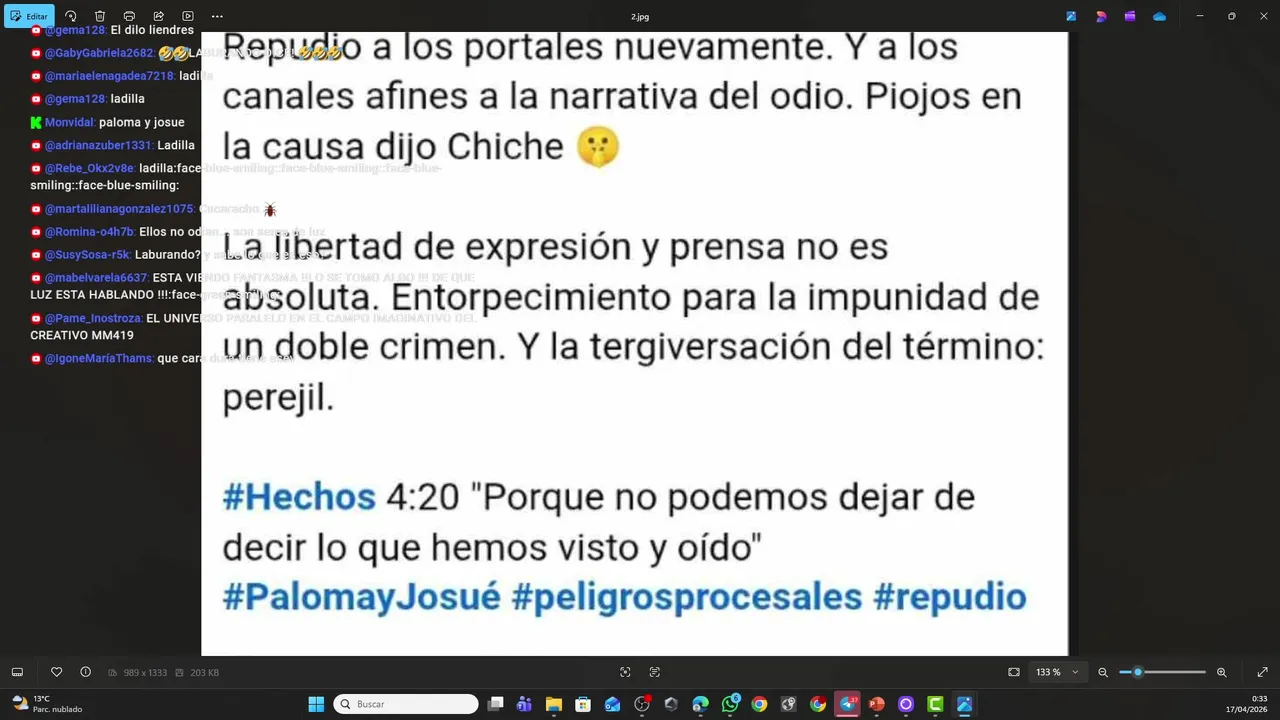Close the photo viewer window
The height and width of the screenshot is (720, 1280).
[1261, 16]
